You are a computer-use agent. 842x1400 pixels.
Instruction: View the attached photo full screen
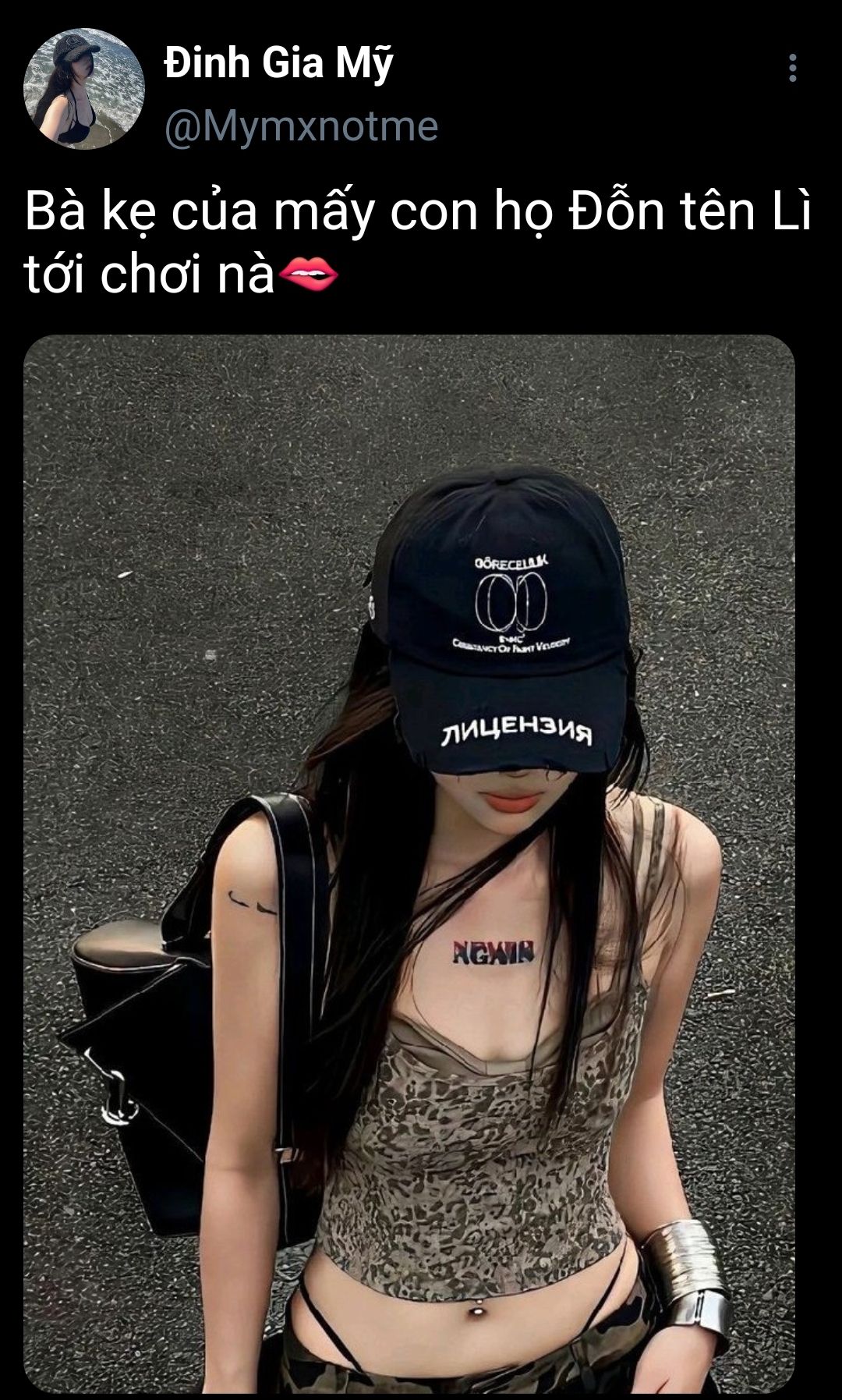coord(409,864)
